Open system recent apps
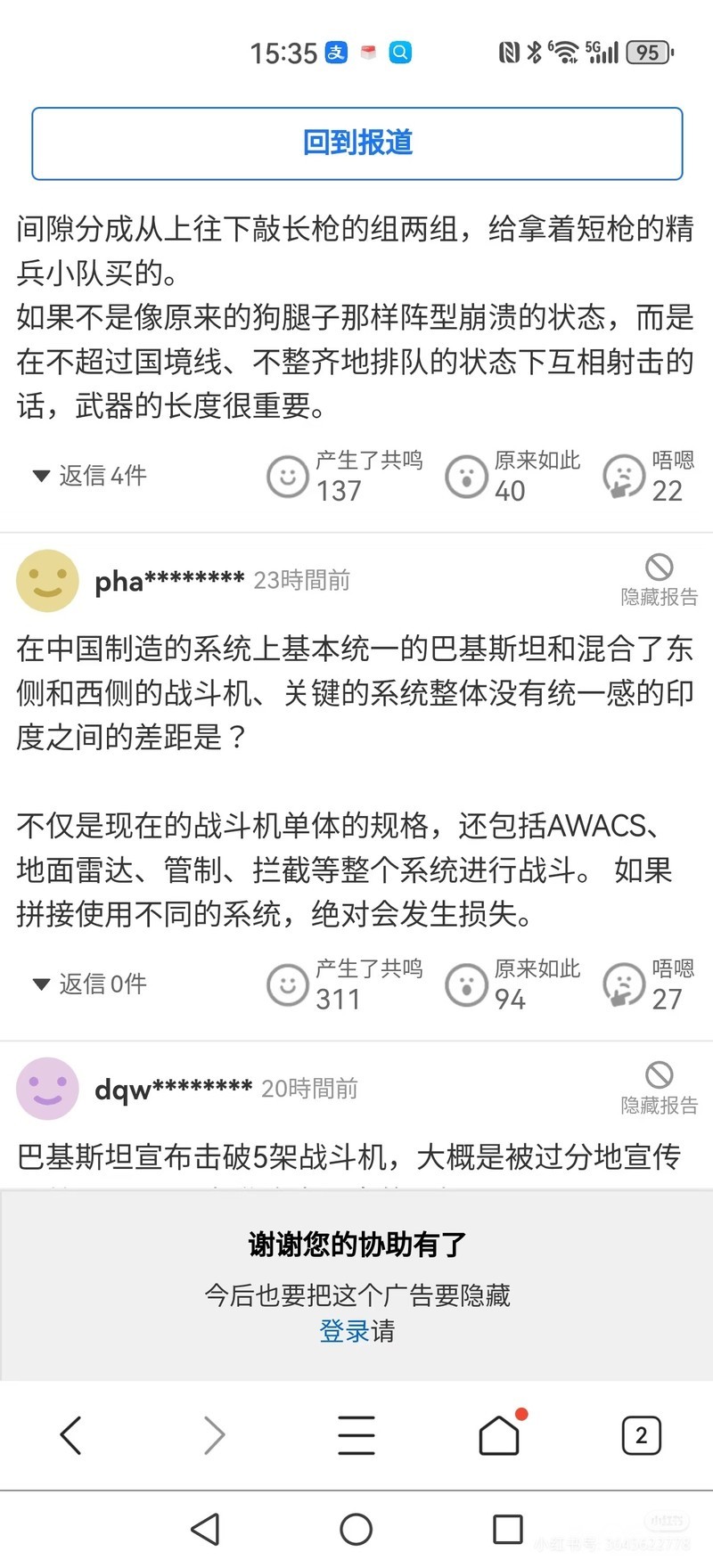The height and width of the screenshot is (1568, 713). tap(507, 1529)
